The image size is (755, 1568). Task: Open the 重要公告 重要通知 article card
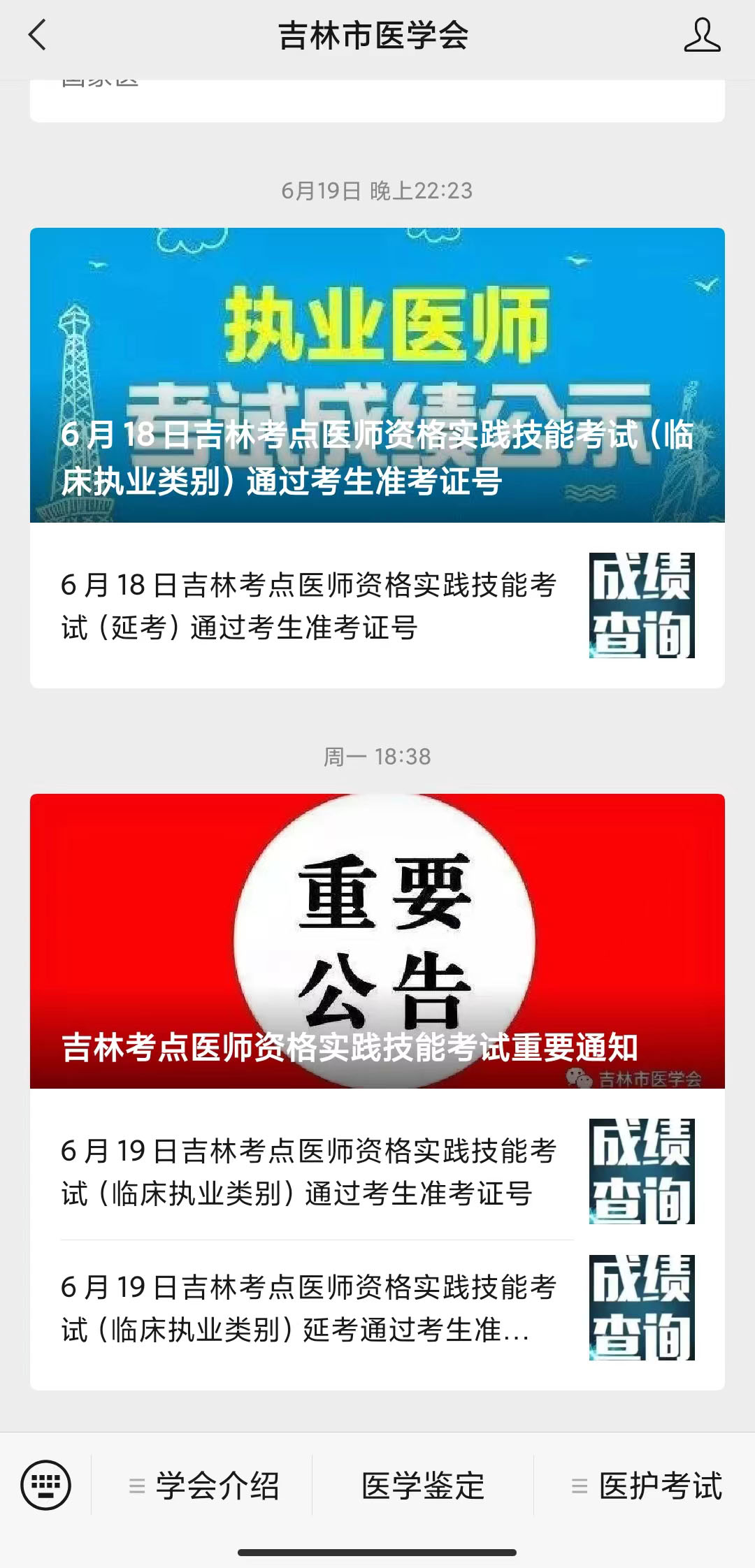tap(377, 941)
